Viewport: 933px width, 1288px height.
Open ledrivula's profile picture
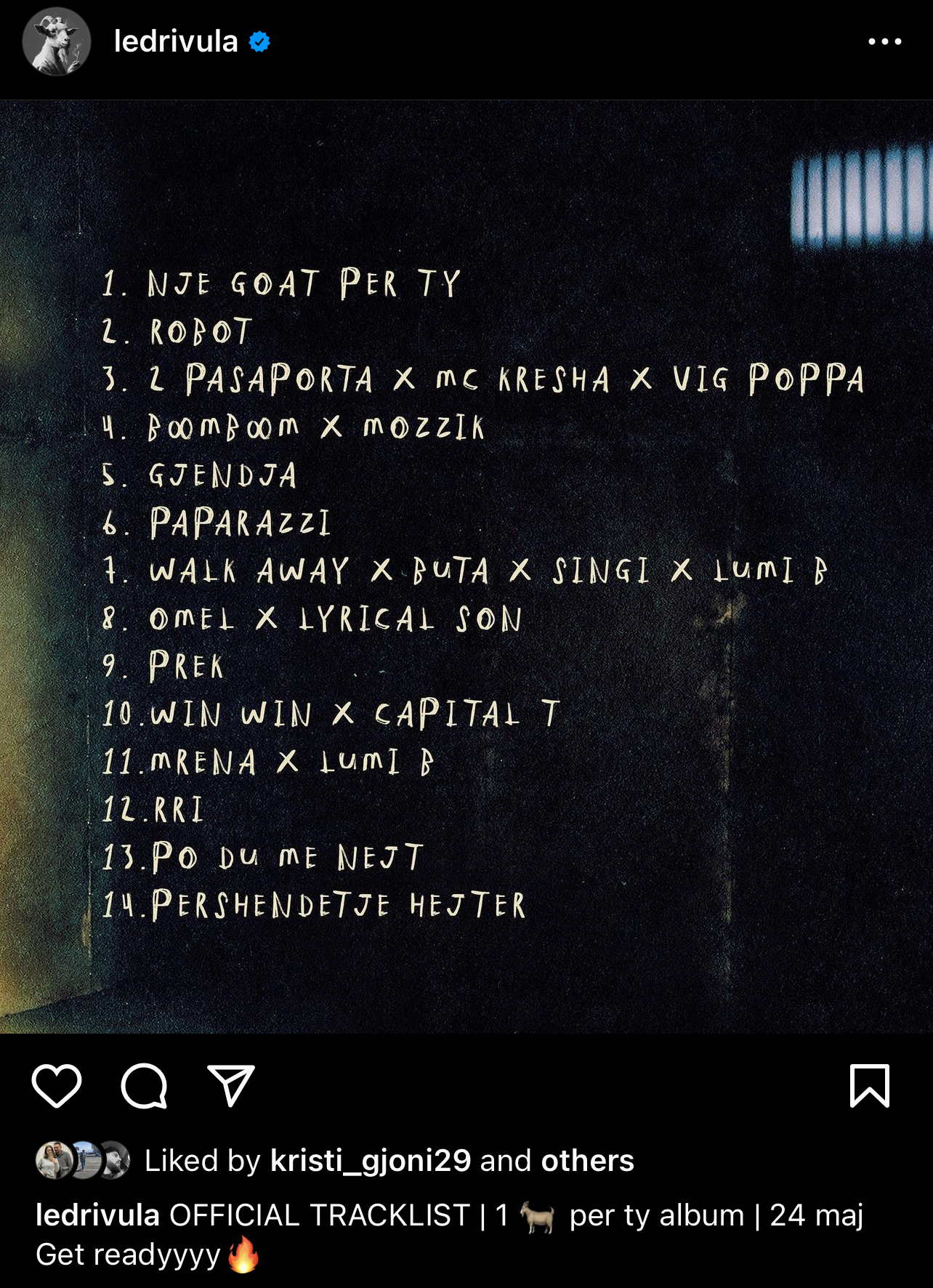pos(57,42)
